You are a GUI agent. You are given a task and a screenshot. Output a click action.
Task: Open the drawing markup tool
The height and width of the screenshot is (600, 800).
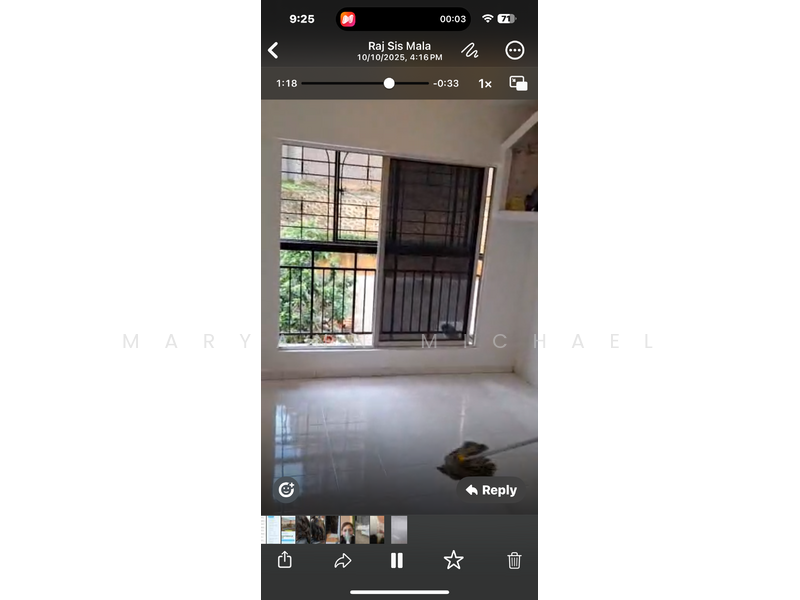470,50
